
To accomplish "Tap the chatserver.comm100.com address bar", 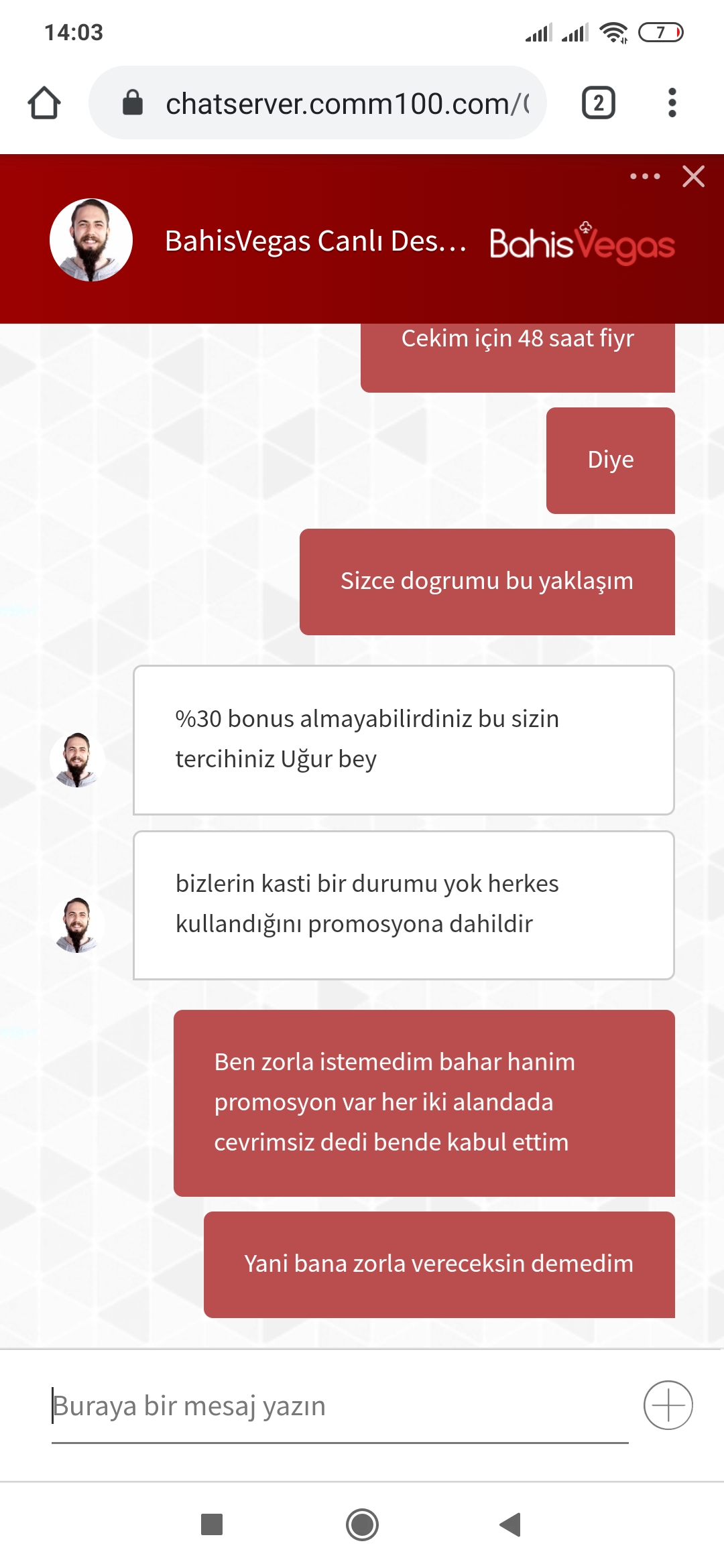I will (318, 103).
